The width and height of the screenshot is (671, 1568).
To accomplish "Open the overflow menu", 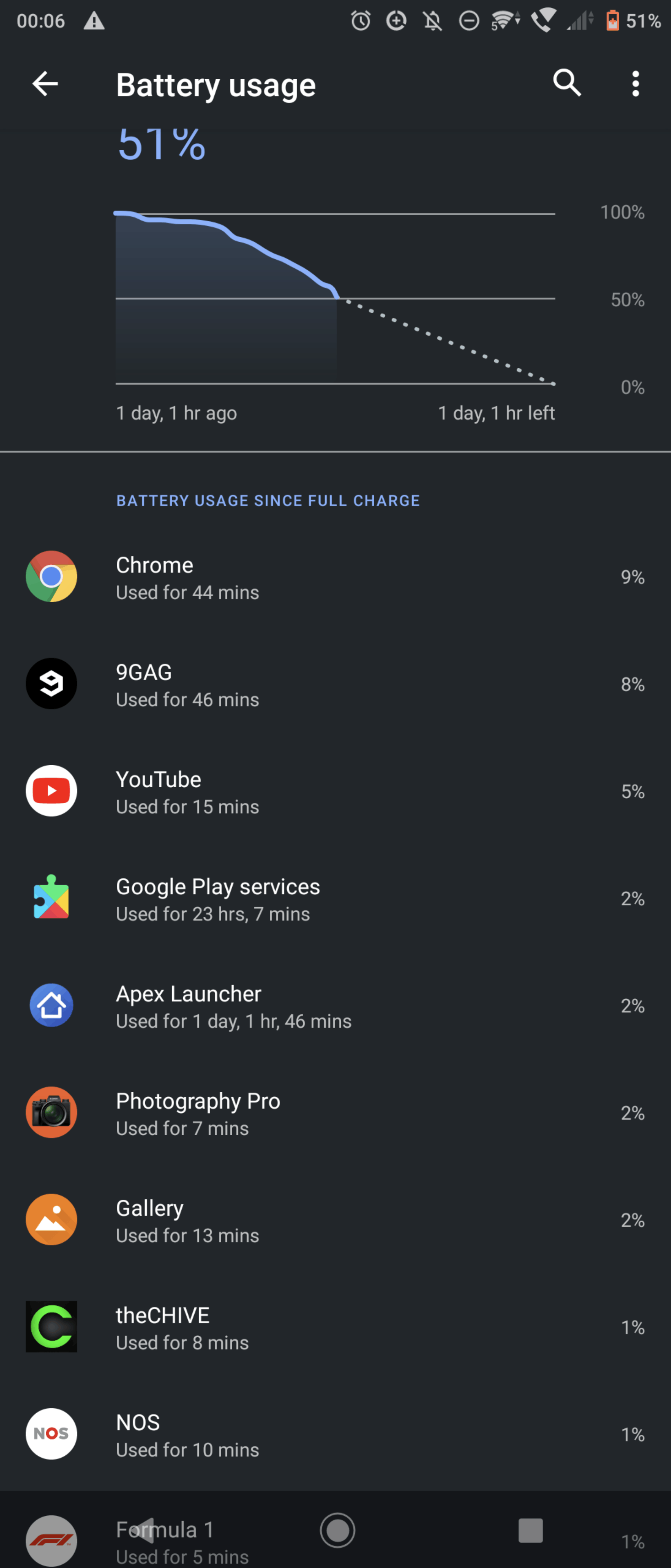I will coord(635,84).
